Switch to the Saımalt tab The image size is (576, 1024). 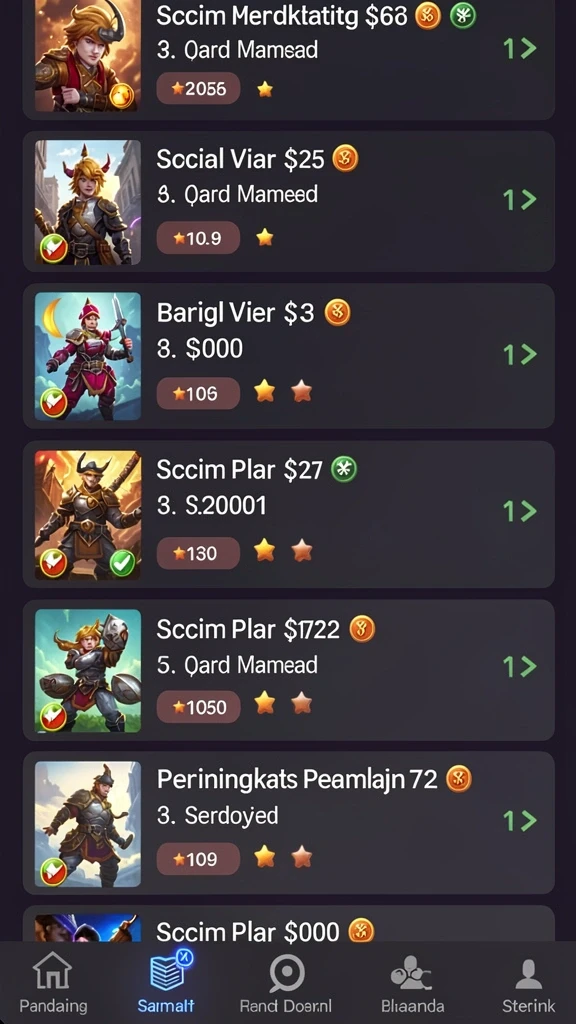pos(166,982)
